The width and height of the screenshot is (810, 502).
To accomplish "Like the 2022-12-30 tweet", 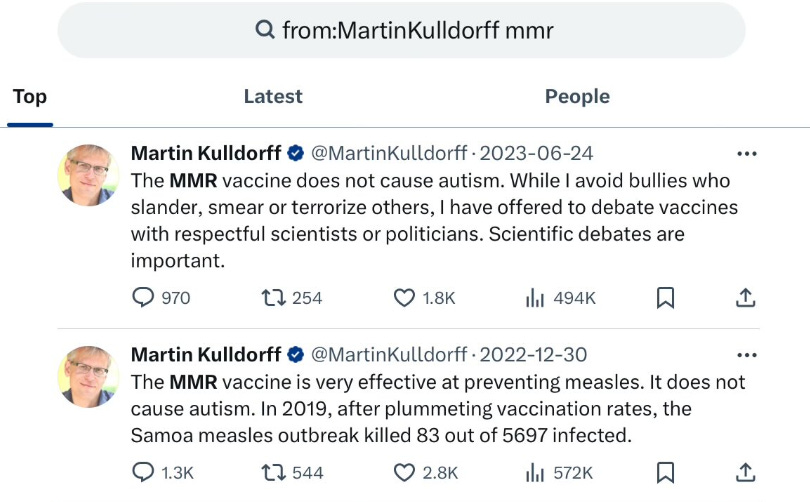I will point(404,472).
